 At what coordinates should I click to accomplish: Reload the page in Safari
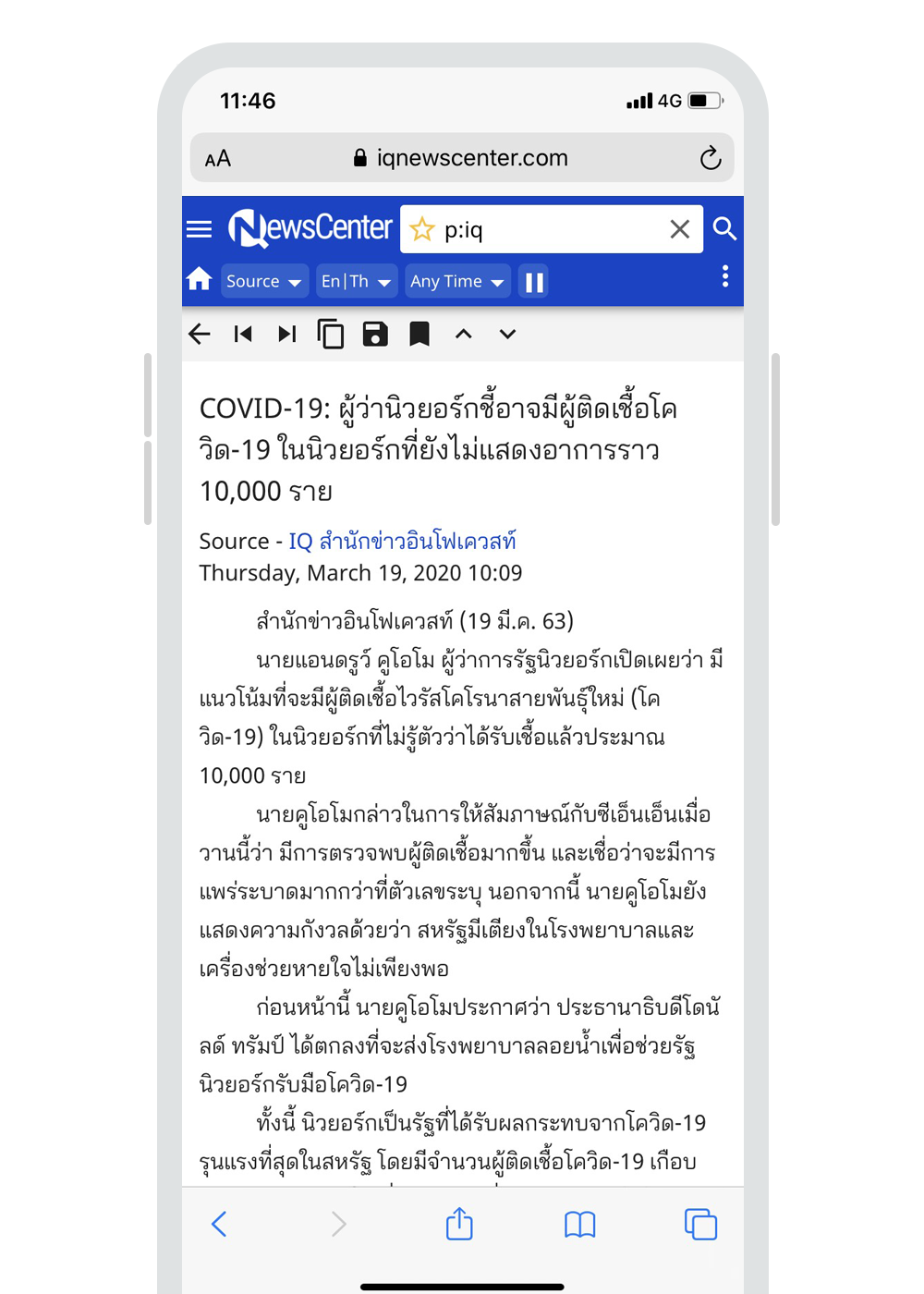tap(710, 158)
